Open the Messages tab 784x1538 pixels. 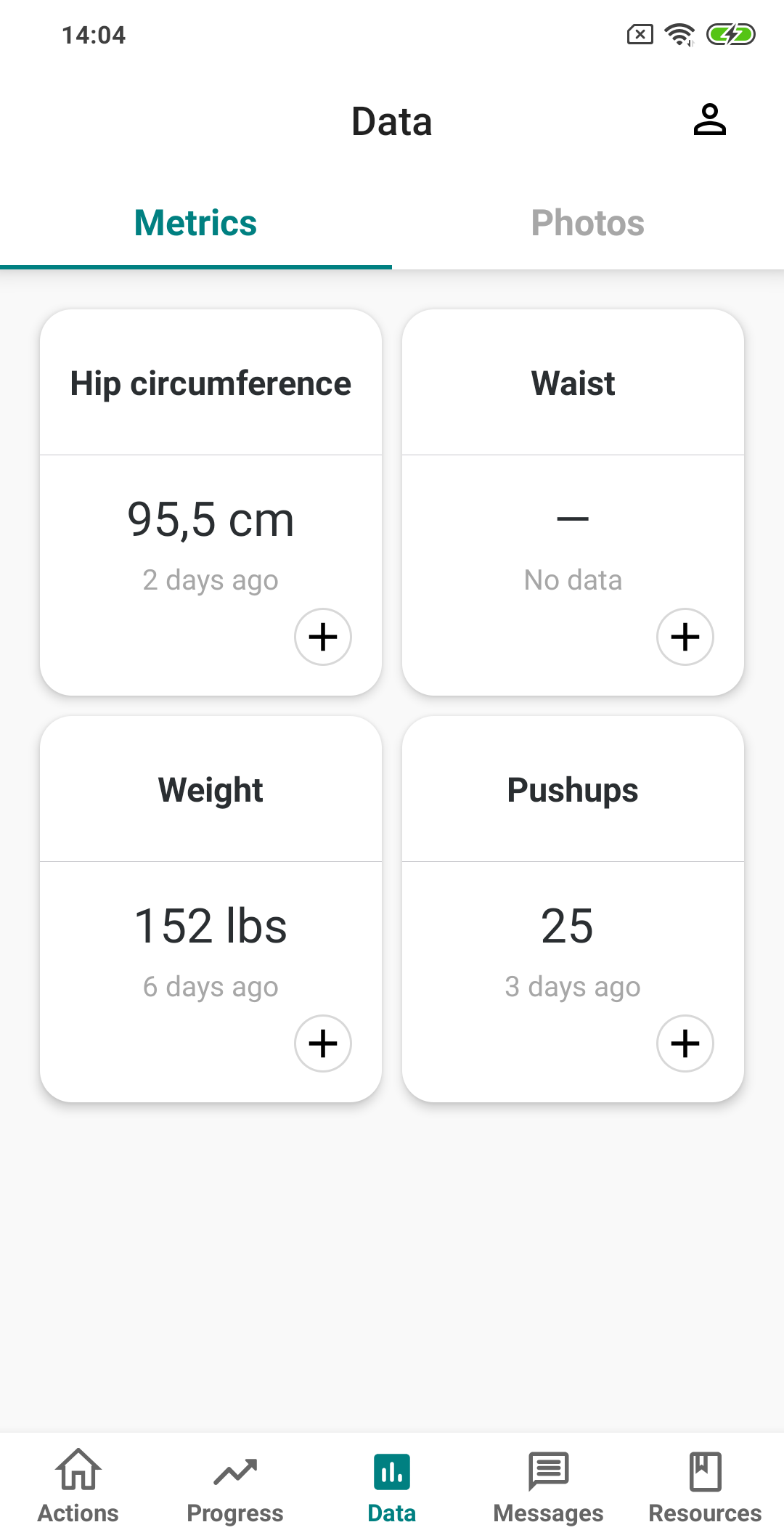pos(549,1486)
